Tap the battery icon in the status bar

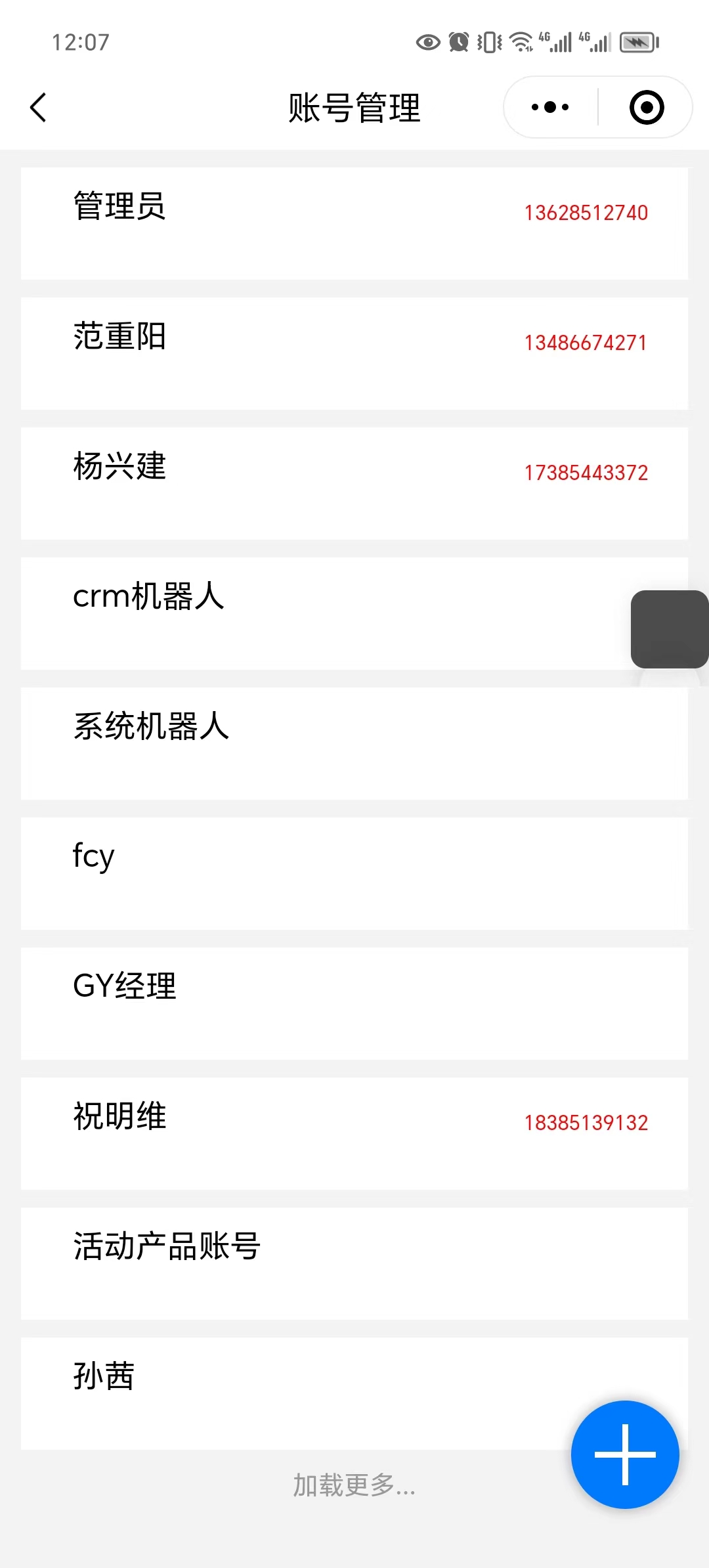(x=635, y=41)
